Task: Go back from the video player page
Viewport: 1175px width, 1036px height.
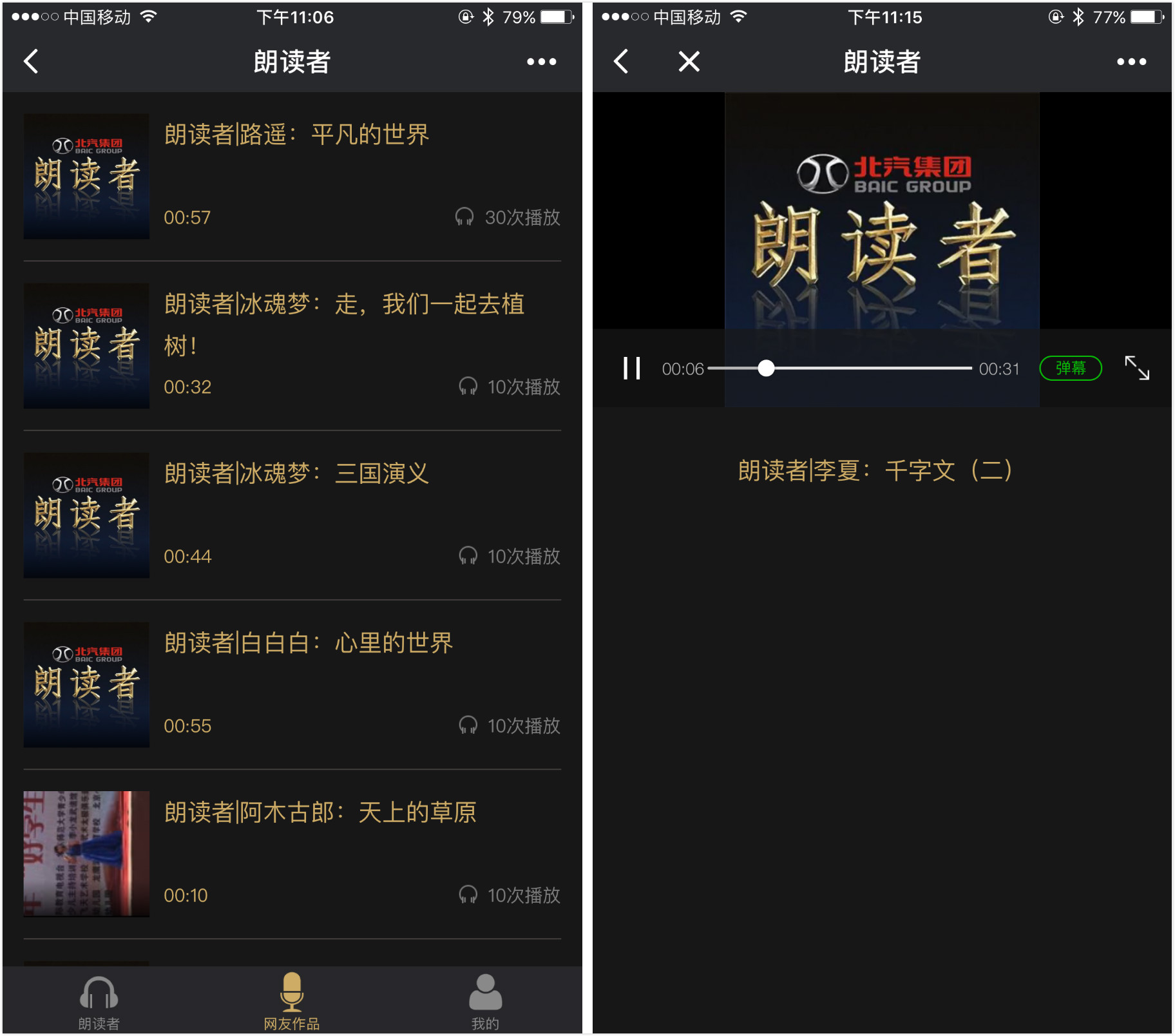Action: tap(621, 62)
